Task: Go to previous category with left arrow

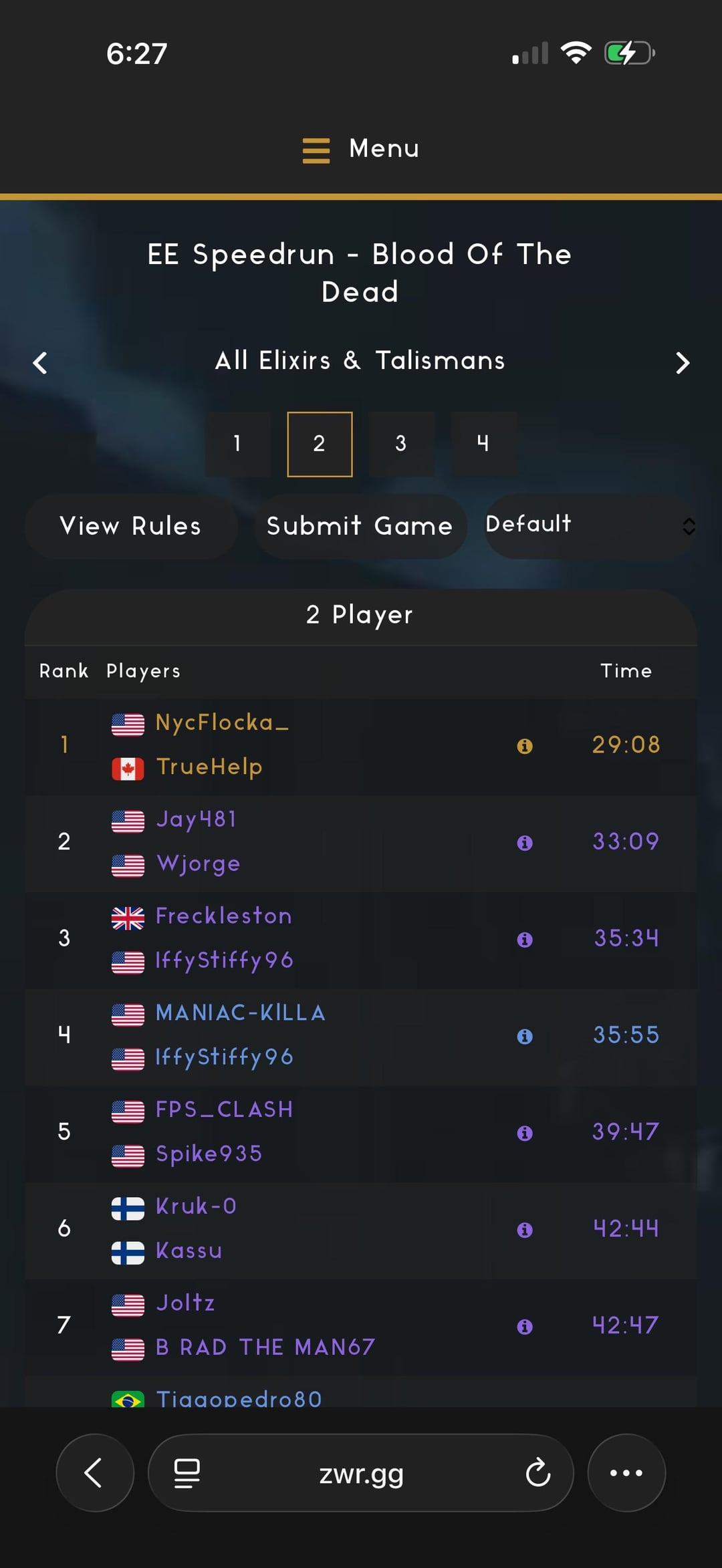Action: pyautogui.click(x=40, y=363)
